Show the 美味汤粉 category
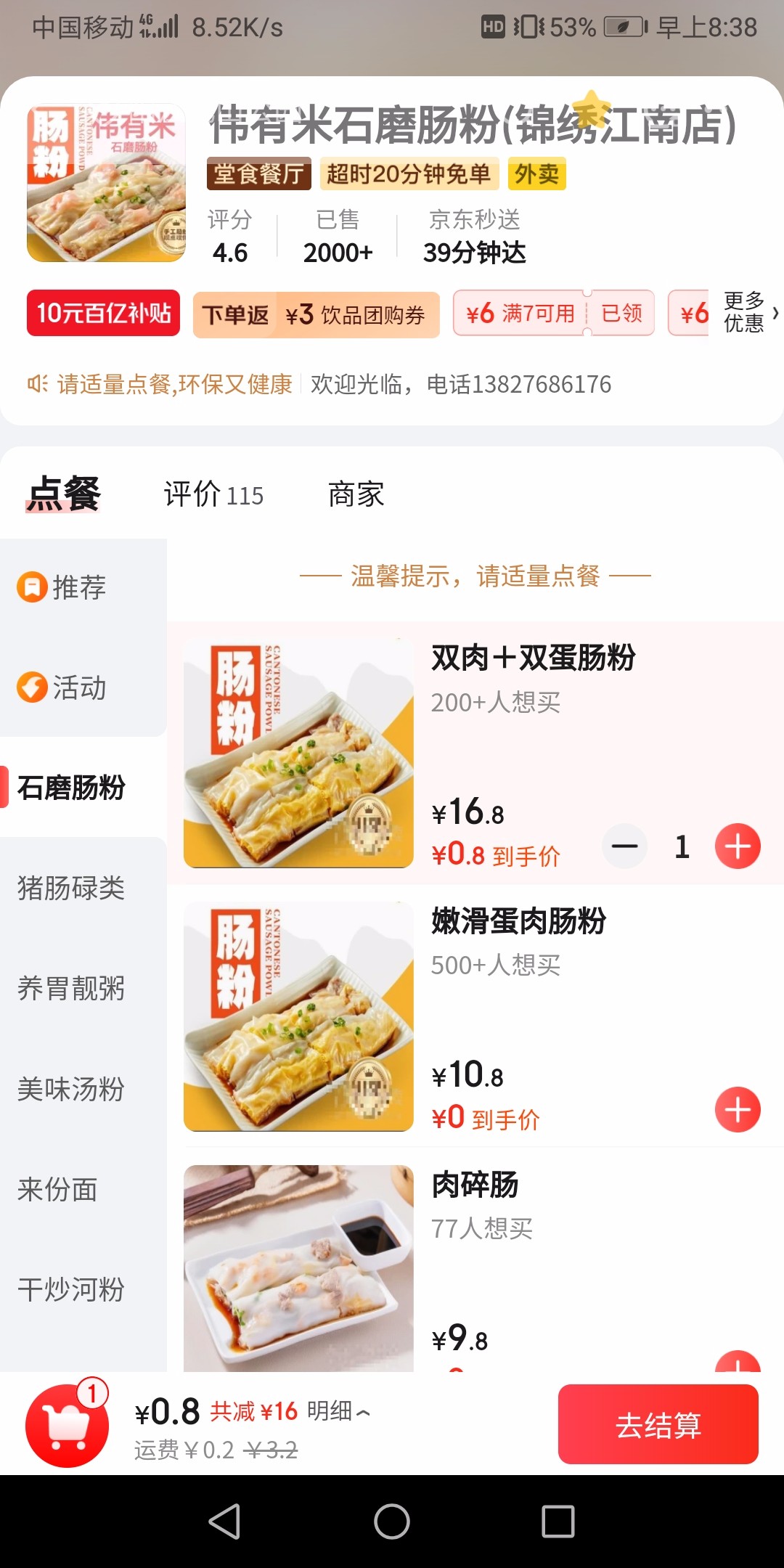 coord(71,1089)
